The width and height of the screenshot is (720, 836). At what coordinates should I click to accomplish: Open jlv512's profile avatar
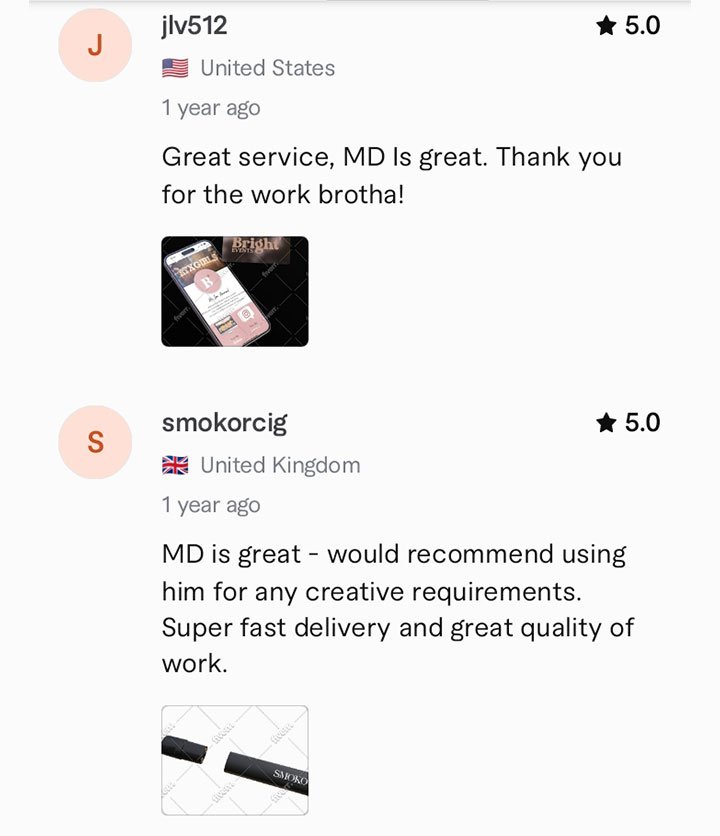click(x=95, y=45)
